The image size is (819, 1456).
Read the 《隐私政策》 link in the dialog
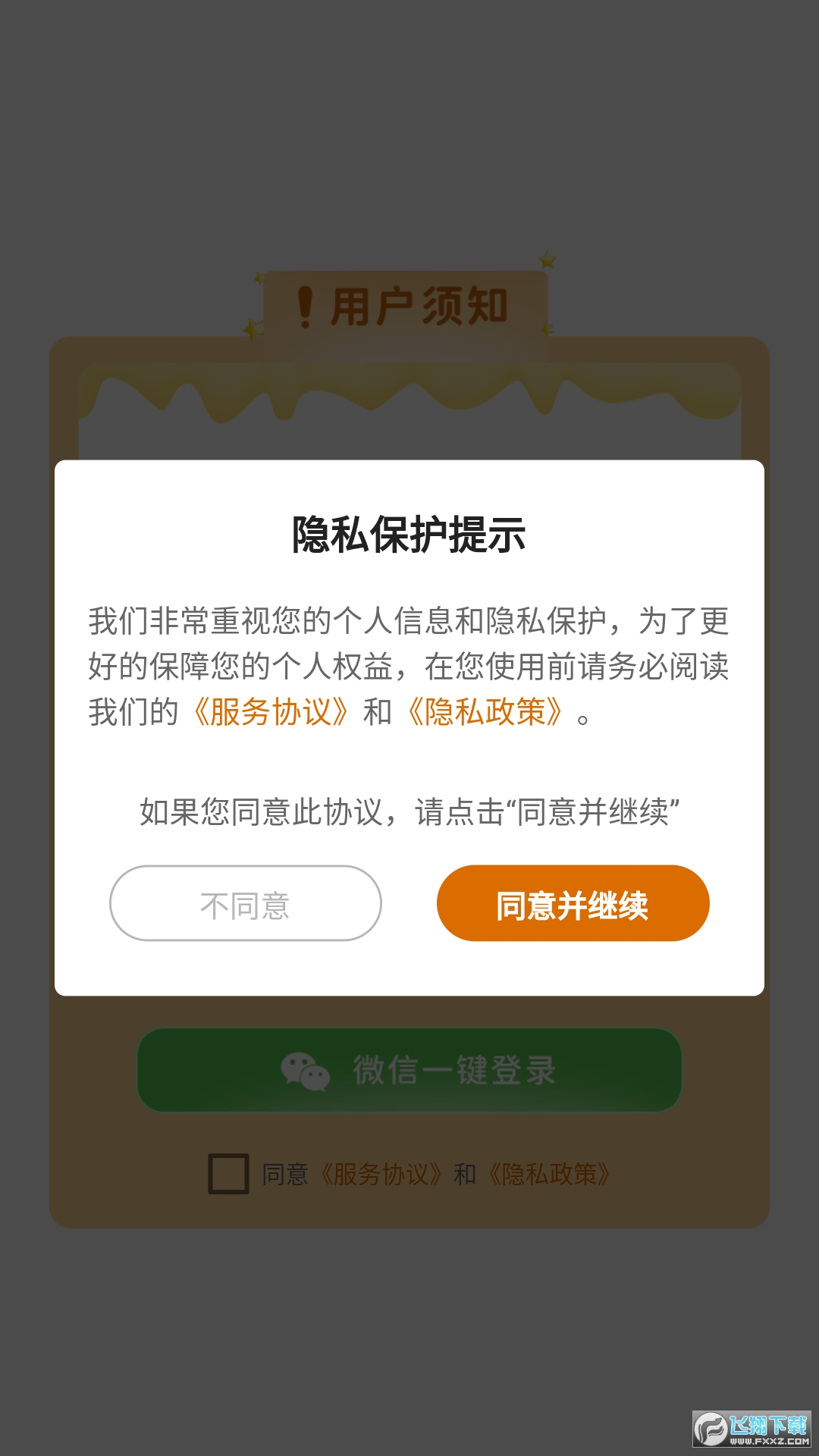click(x=485, y=712)
